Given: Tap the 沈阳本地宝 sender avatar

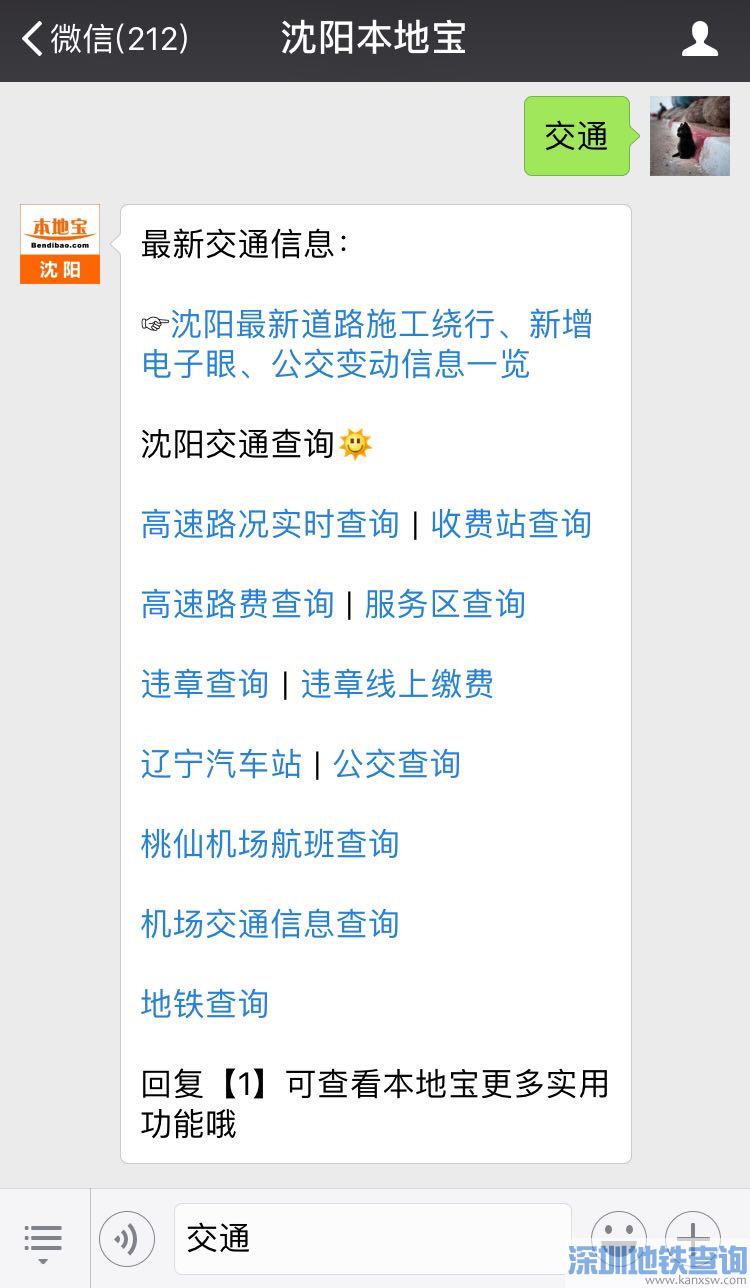Looking at the screenshot, I should pos(60,244).
